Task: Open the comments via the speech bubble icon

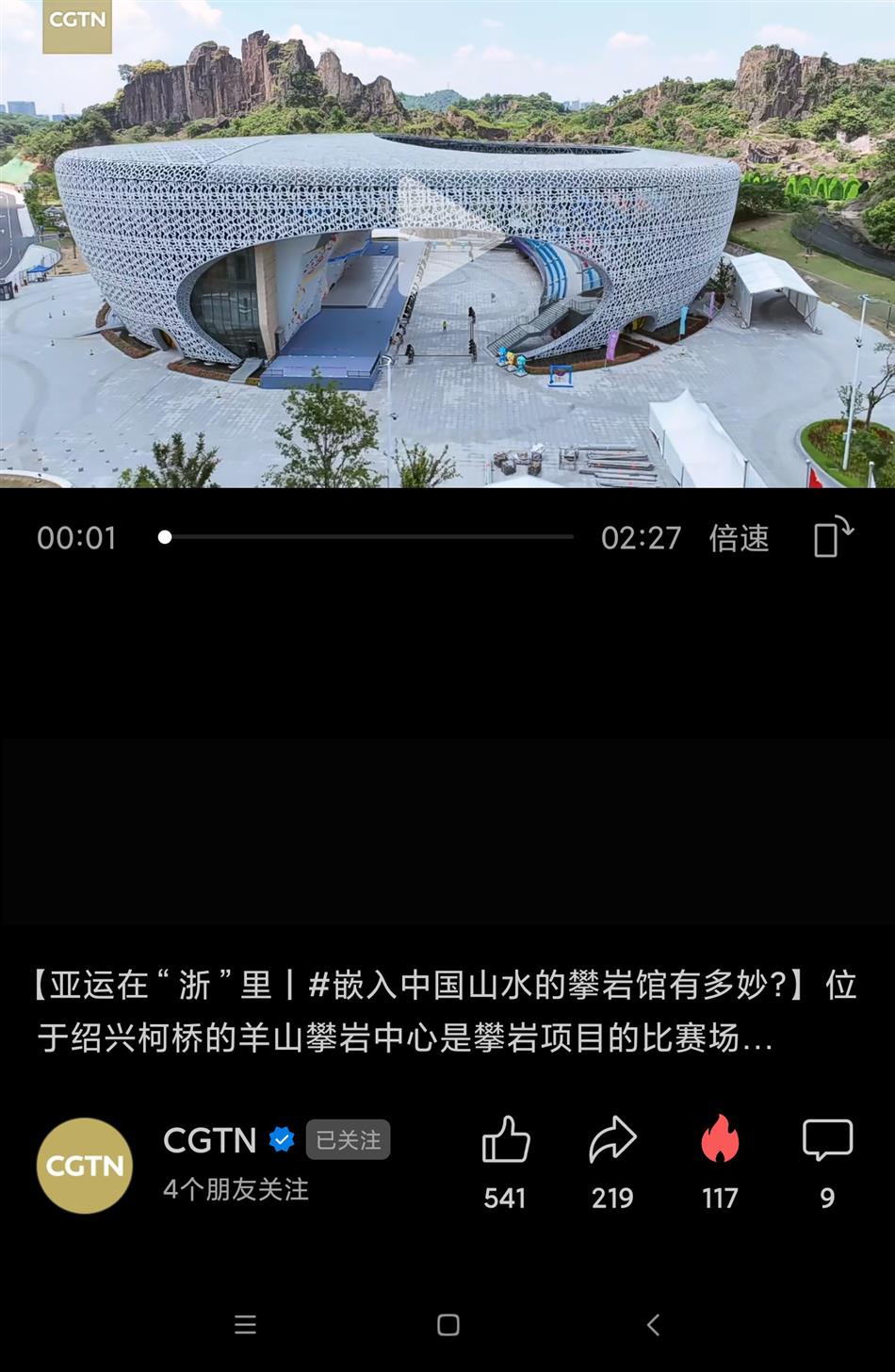Action: point(827,1139)
